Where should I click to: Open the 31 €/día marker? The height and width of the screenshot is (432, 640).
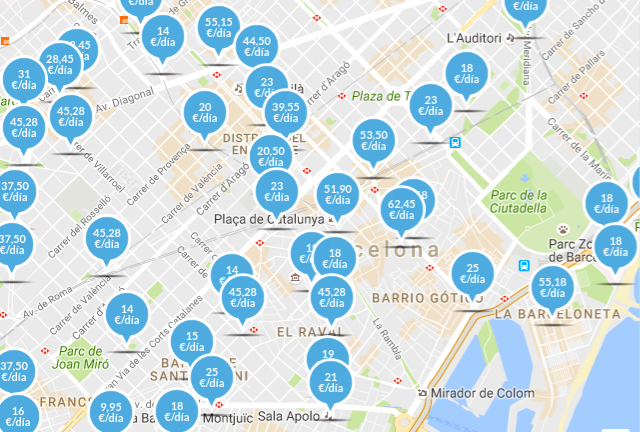point(23,79)
